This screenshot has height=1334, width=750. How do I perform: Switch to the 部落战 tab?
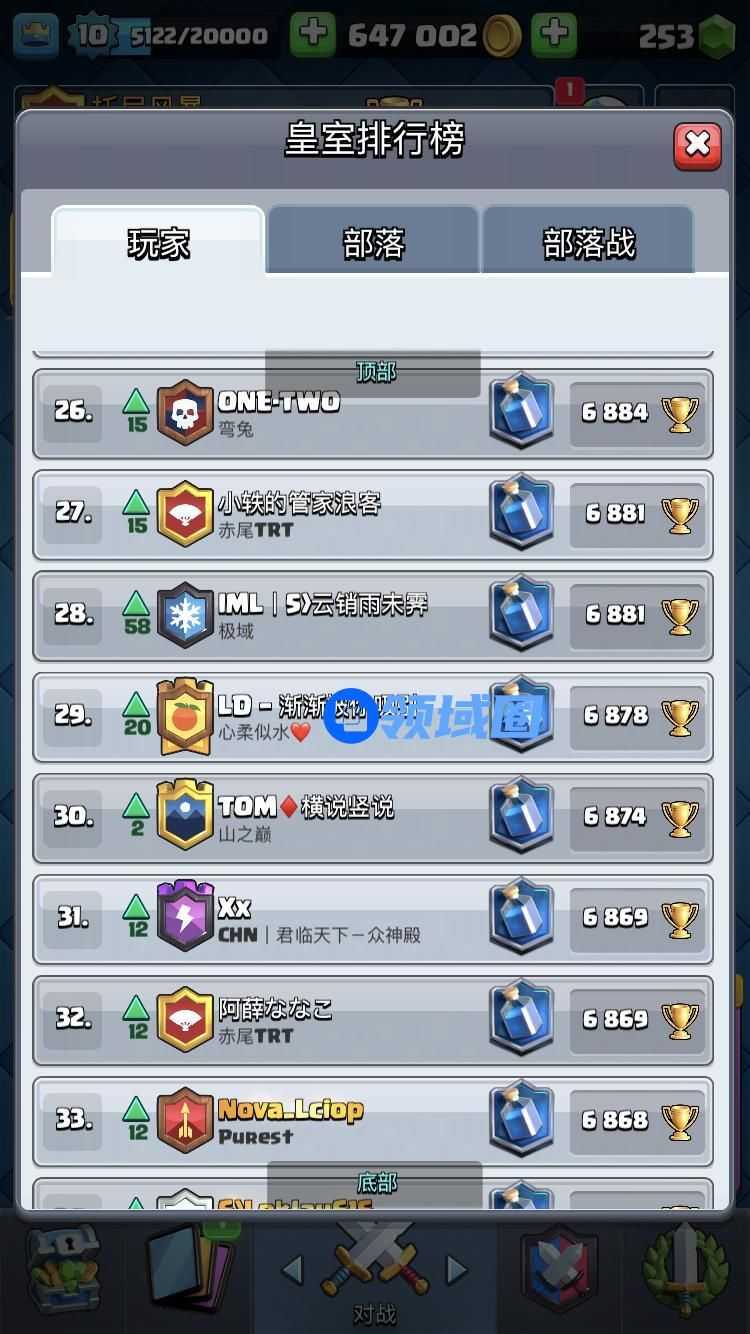[588, 243]
